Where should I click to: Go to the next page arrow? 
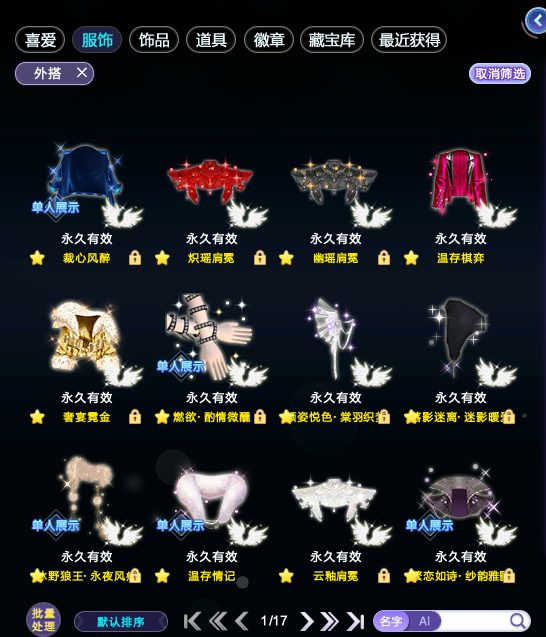coord(307,621)
